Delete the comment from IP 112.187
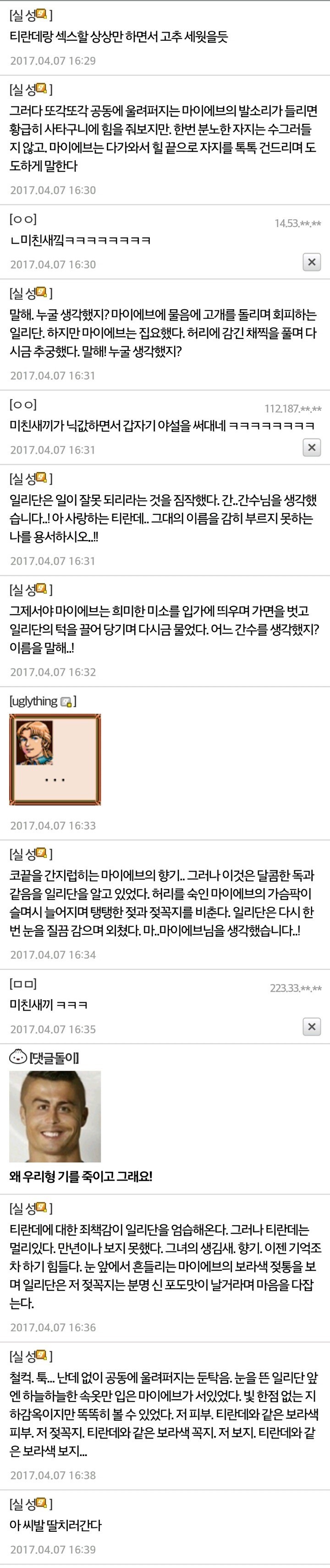330x1568 pixels. click(x=311, y=447)
